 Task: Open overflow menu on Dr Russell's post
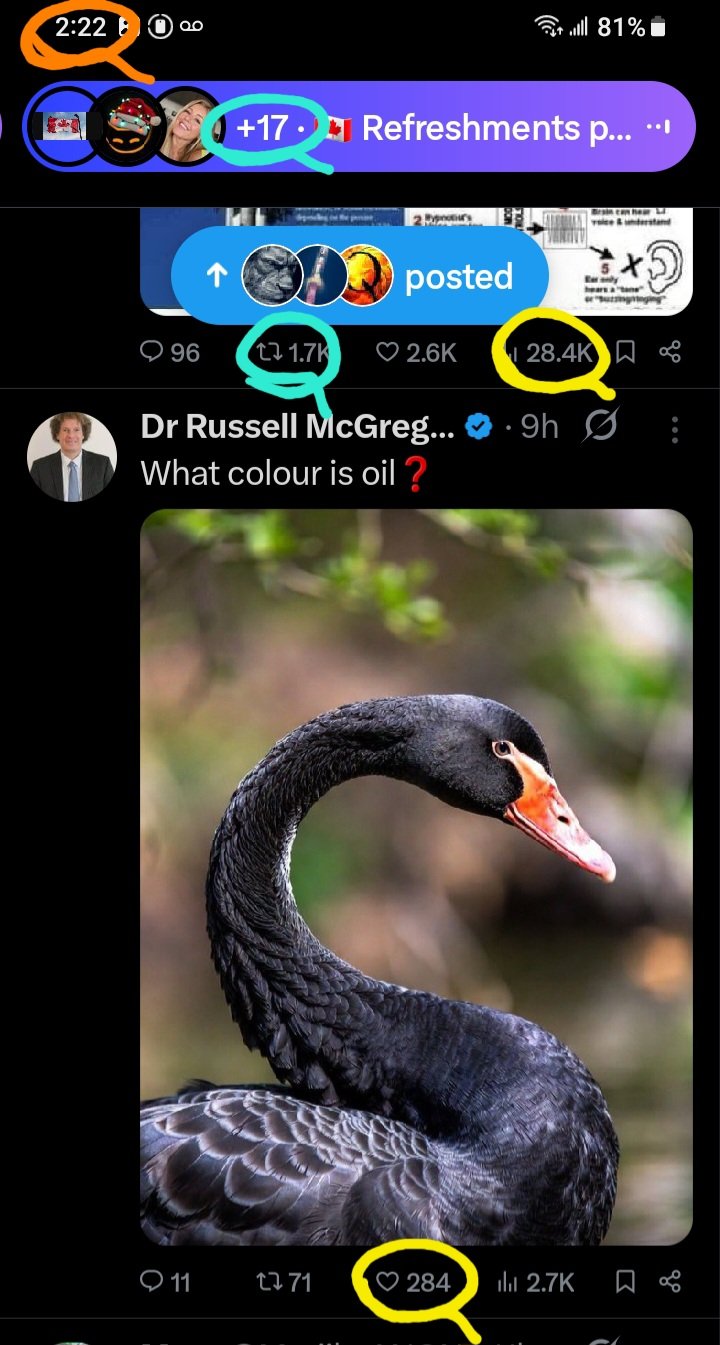tap(675, 429)
